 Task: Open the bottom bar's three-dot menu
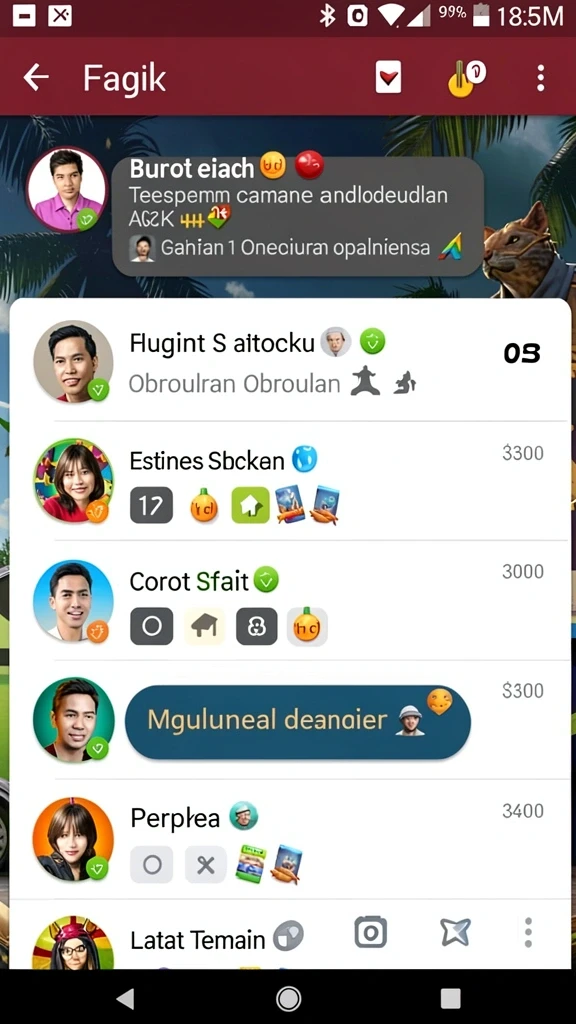click(x=528, y=932)
